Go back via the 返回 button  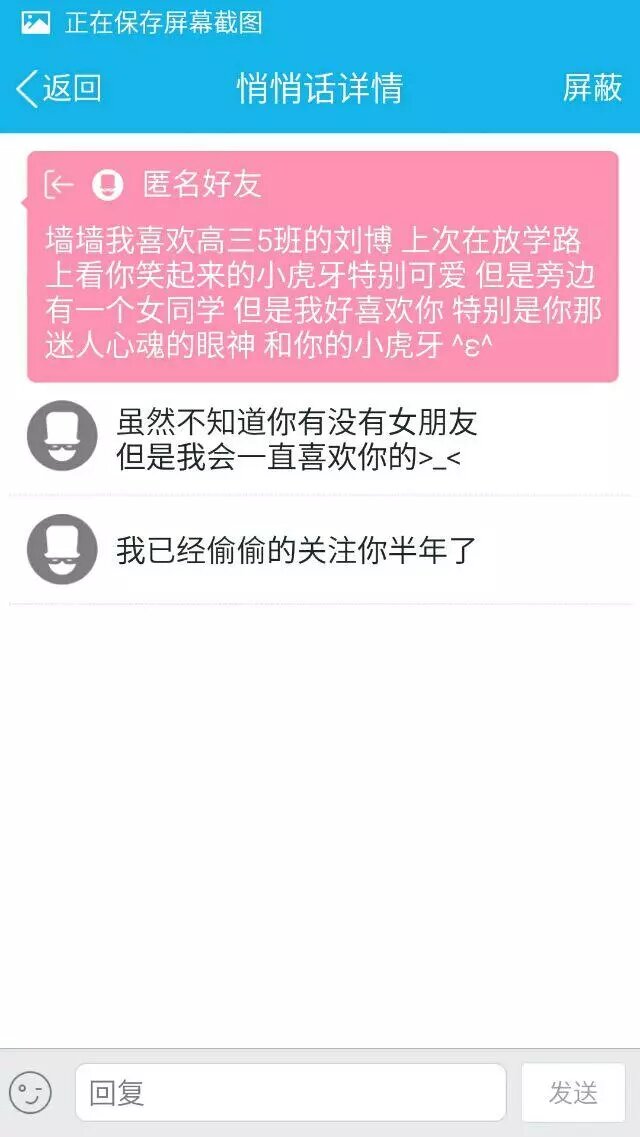click(60, 88)
